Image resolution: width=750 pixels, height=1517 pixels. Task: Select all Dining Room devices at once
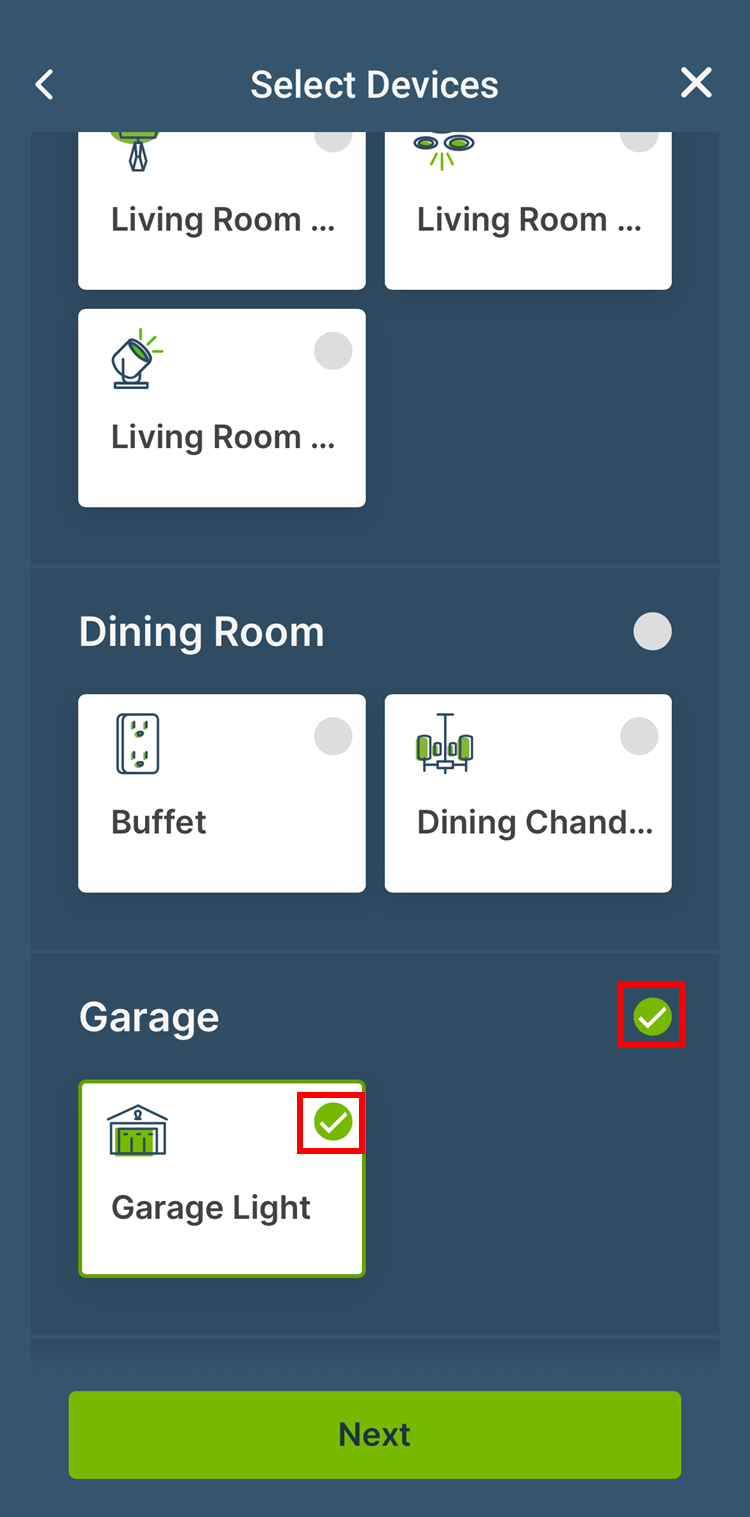click(652, 631)
